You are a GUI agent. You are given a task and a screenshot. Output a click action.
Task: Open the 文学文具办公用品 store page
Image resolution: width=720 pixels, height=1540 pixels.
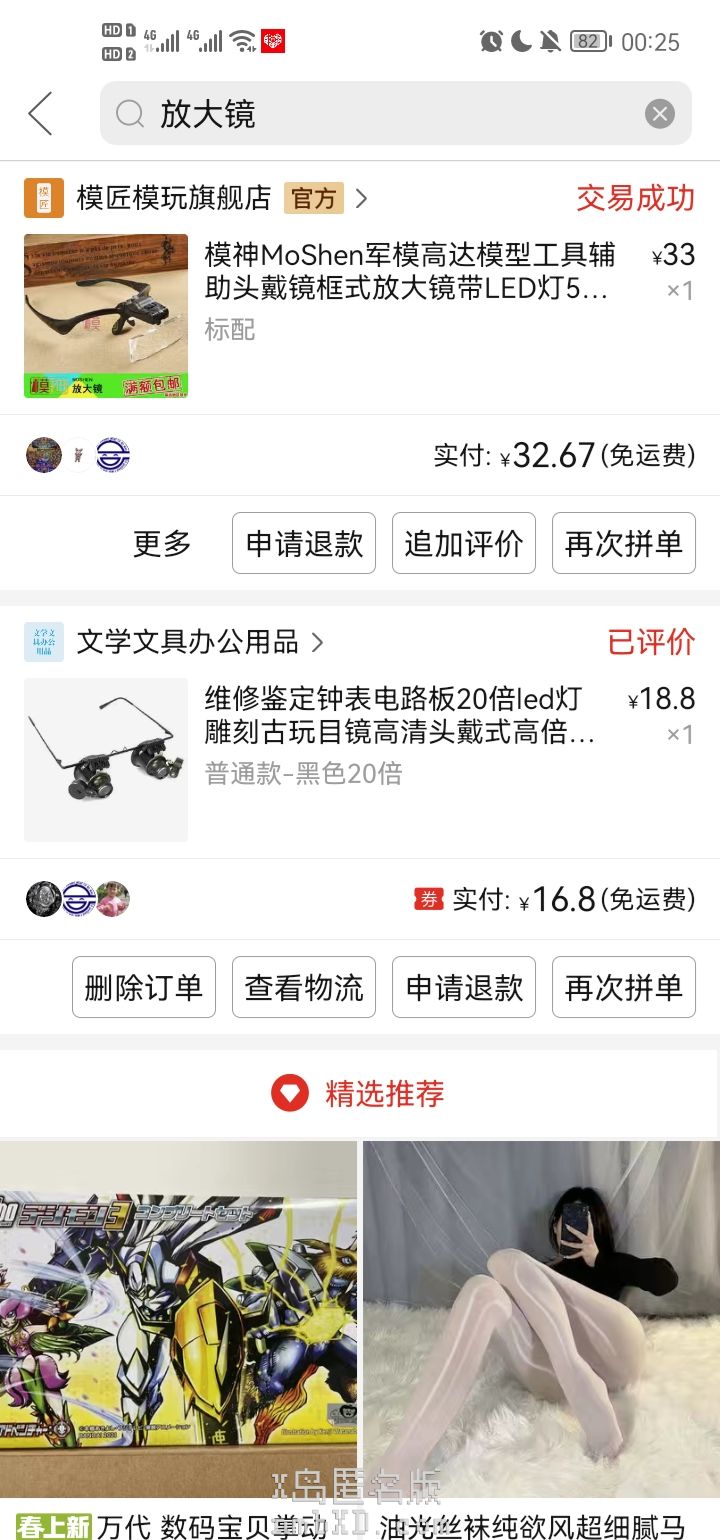pyautogui.click(x=188, y=642)
